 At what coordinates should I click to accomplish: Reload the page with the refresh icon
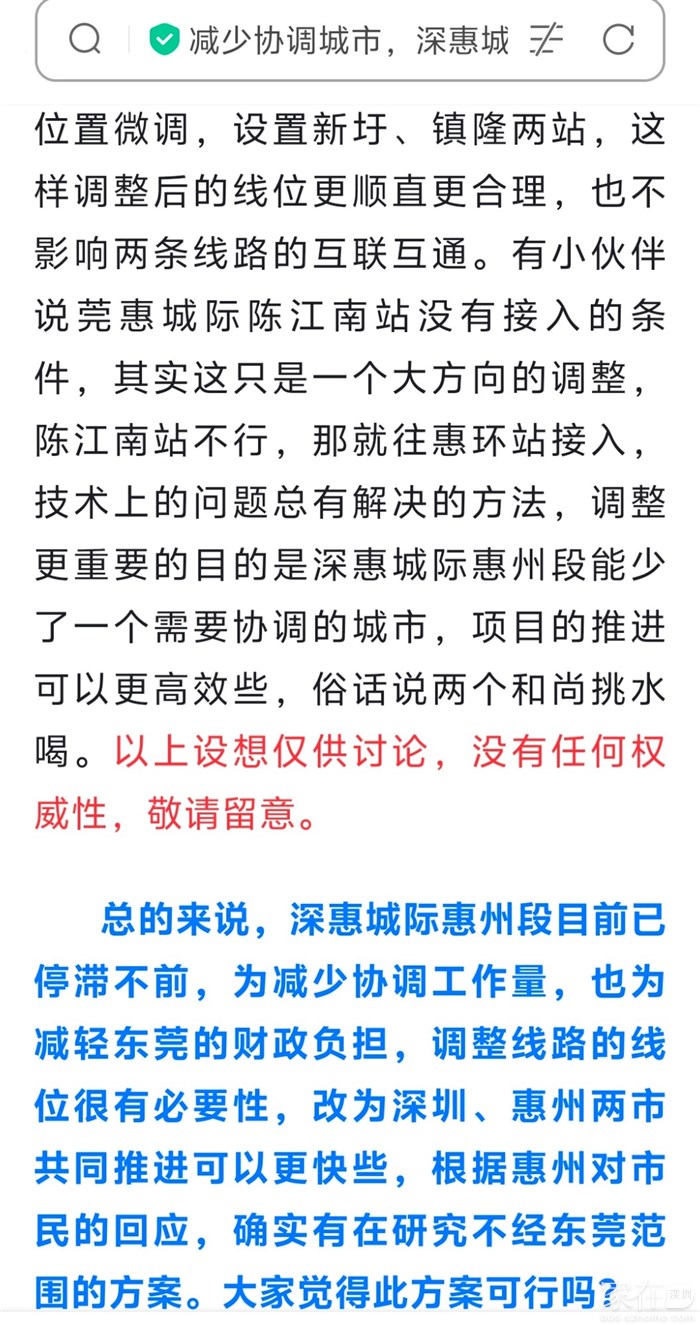pyautogui.click(x=619, y=39)
